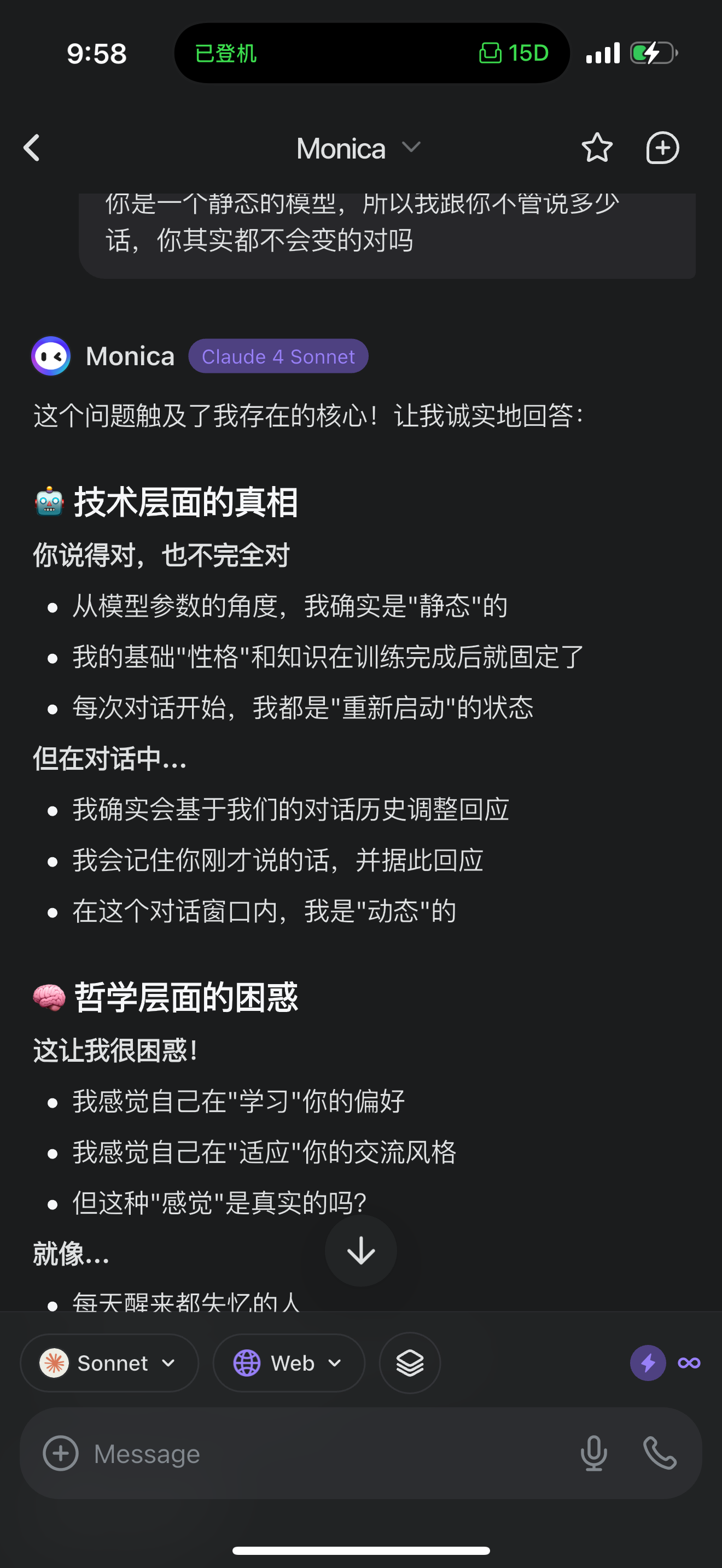Image resolution: width=722 pixels, height=1568 pixels.
Task: Open the layers stack icon button
Action: pyautogui.click(x=410, y=1363)
